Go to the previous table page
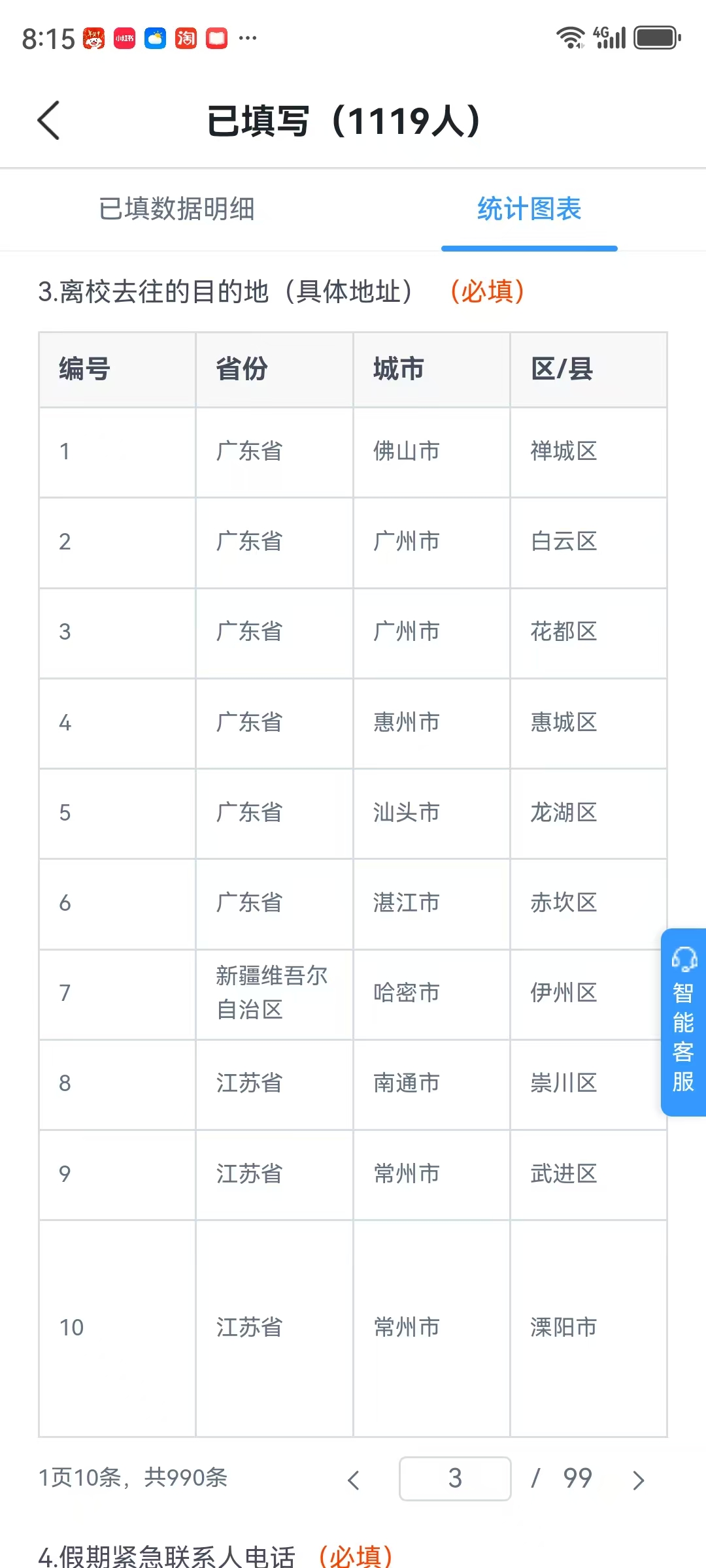The height and width of the screenshot is (1568, 706). (354, 1479)
